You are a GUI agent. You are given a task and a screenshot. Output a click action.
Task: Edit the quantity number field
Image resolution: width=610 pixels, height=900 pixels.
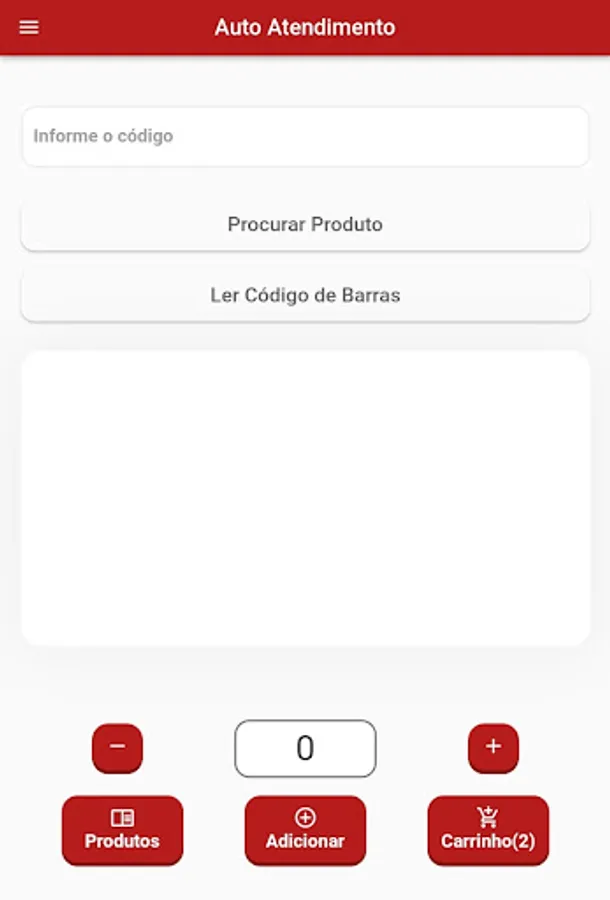point(305,748)
